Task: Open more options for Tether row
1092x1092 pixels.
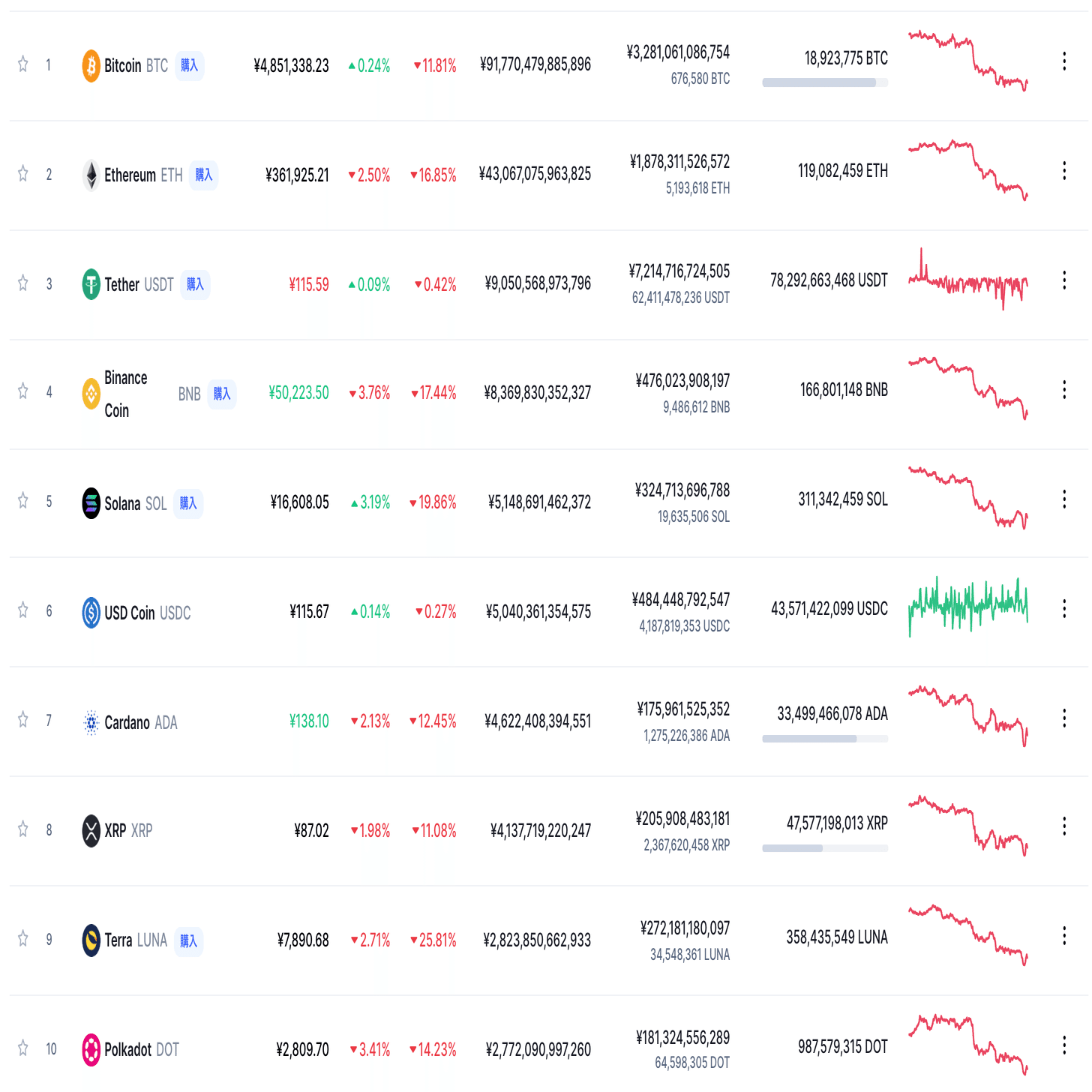Action: [1064, 280]
